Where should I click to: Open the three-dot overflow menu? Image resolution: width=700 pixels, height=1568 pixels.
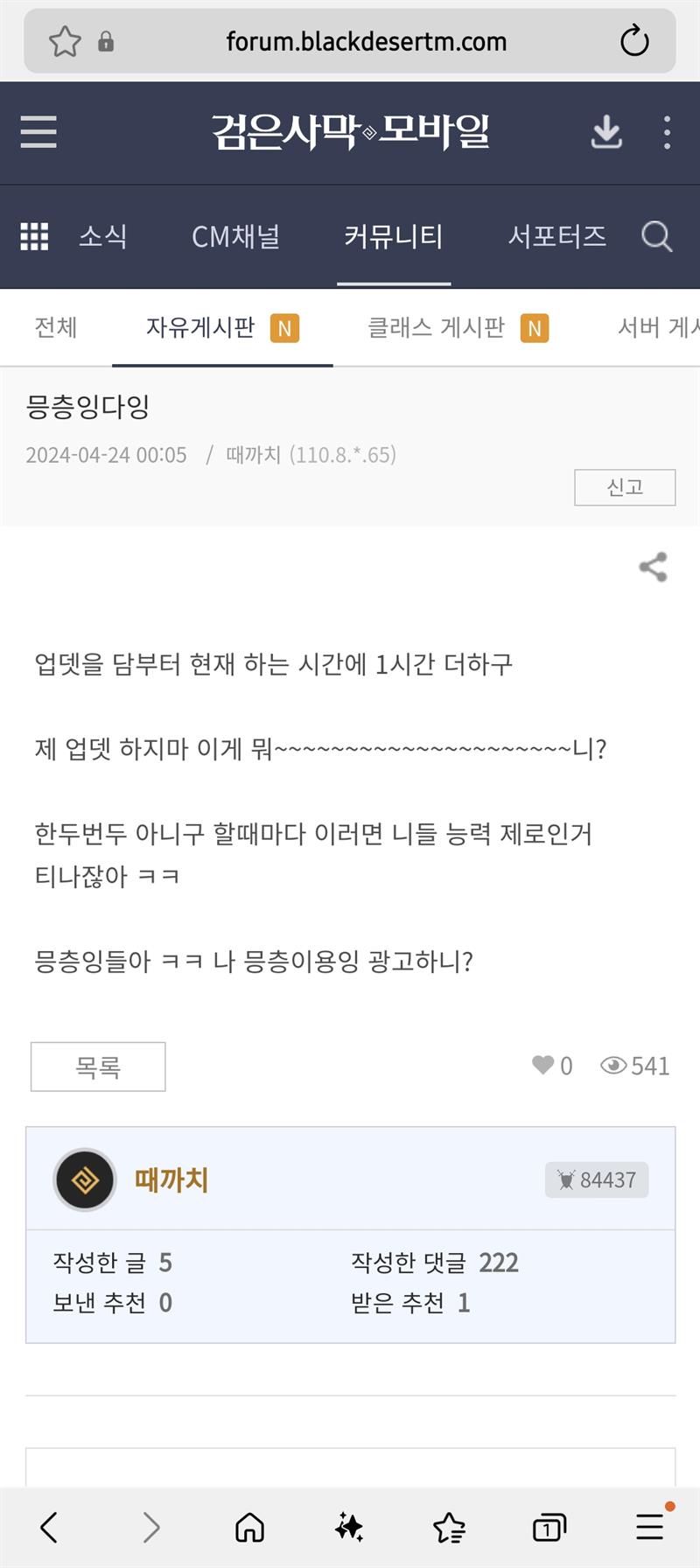click(x=667, y=133)
